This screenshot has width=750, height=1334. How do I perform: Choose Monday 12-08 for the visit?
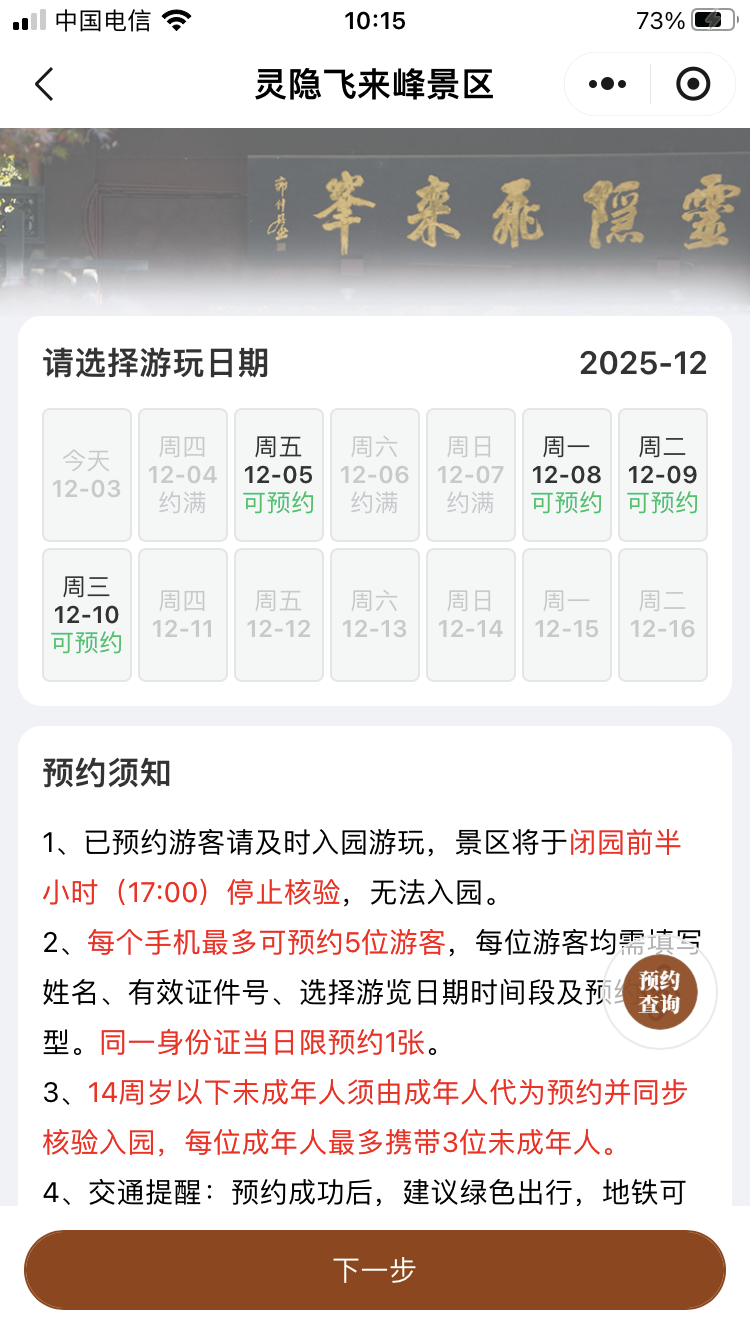point(566,475)
